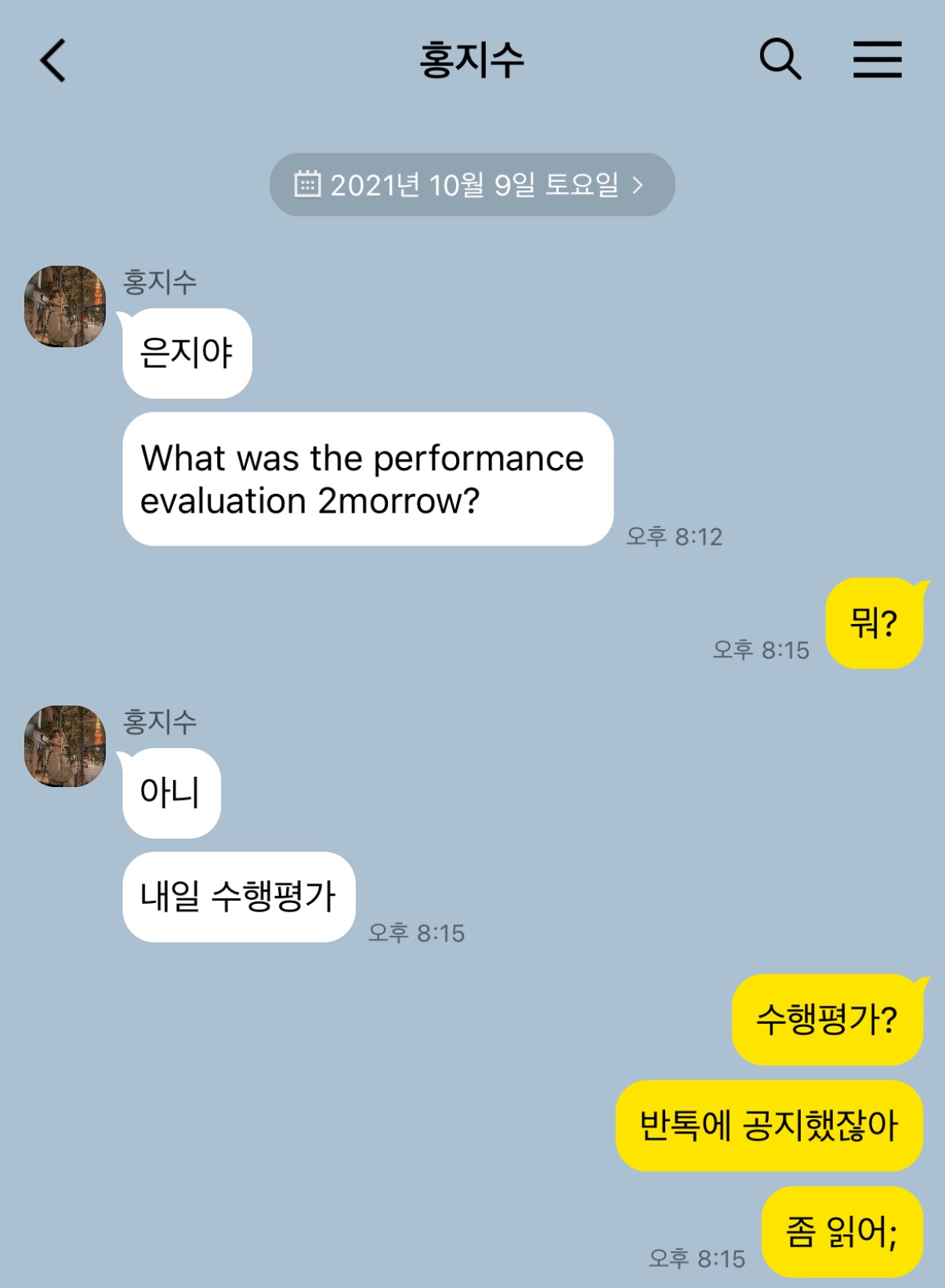Open 홍지수's profile photo beside 아니
Image resolution: width=945 pixels, height=1288 pixels.
(65, 746)
